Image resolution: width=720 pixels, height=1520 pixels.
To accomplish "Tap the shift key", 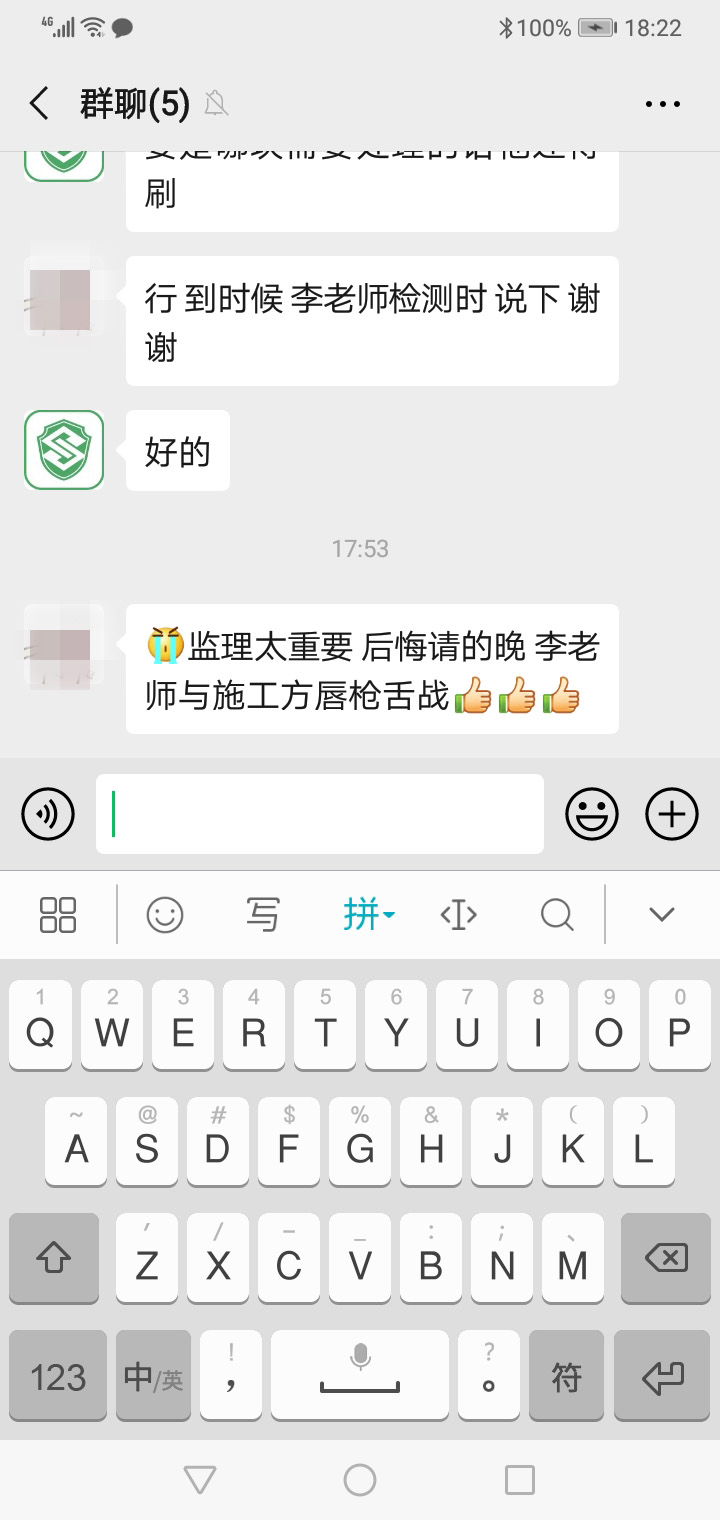I will (x=54, y=1258).
